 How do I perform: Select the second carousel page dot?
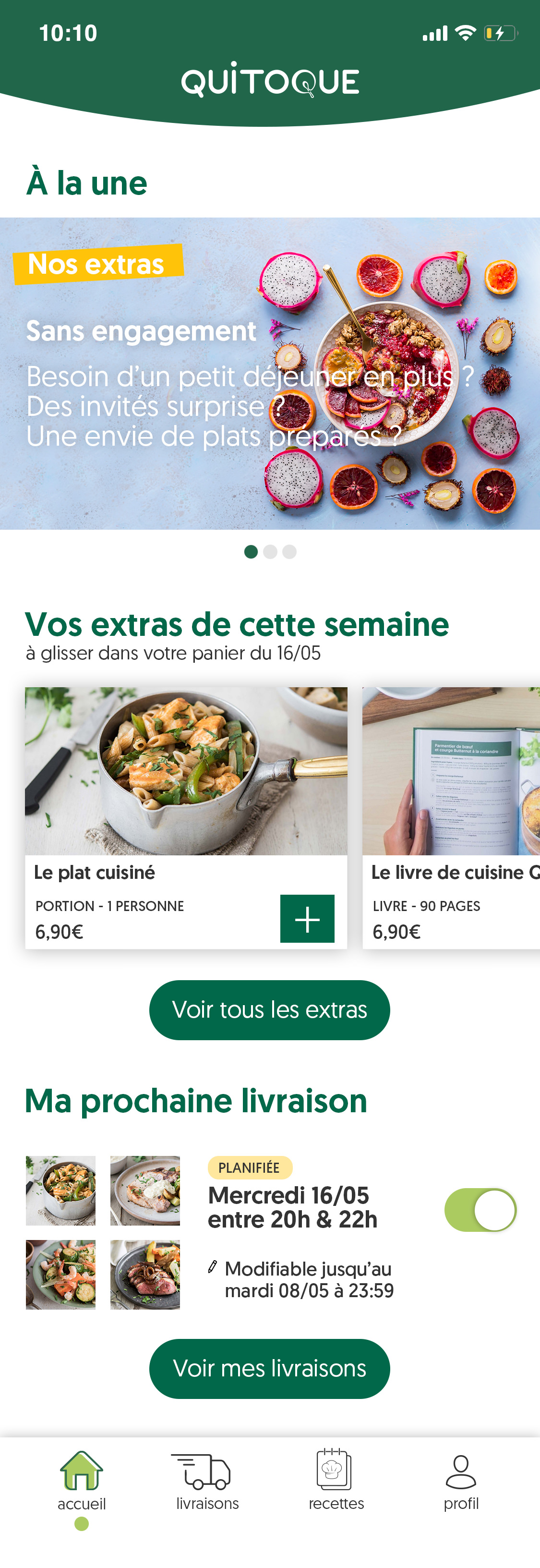(x=270, y=551)
